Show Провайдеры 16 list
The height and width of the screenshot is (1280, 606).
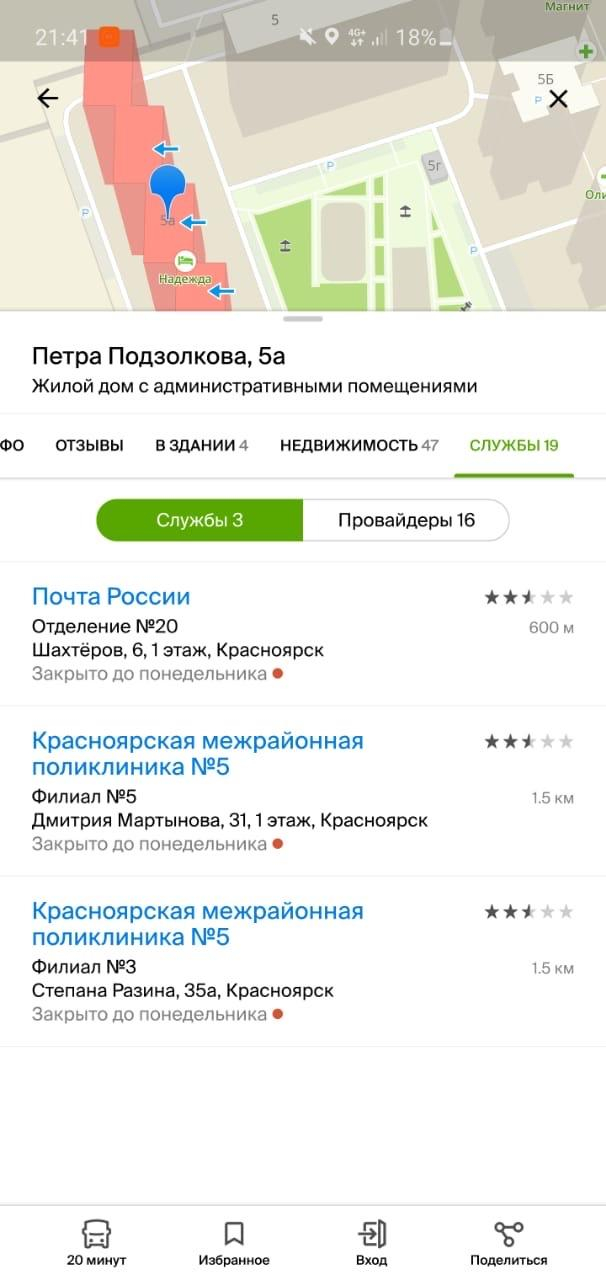point(406,520)
